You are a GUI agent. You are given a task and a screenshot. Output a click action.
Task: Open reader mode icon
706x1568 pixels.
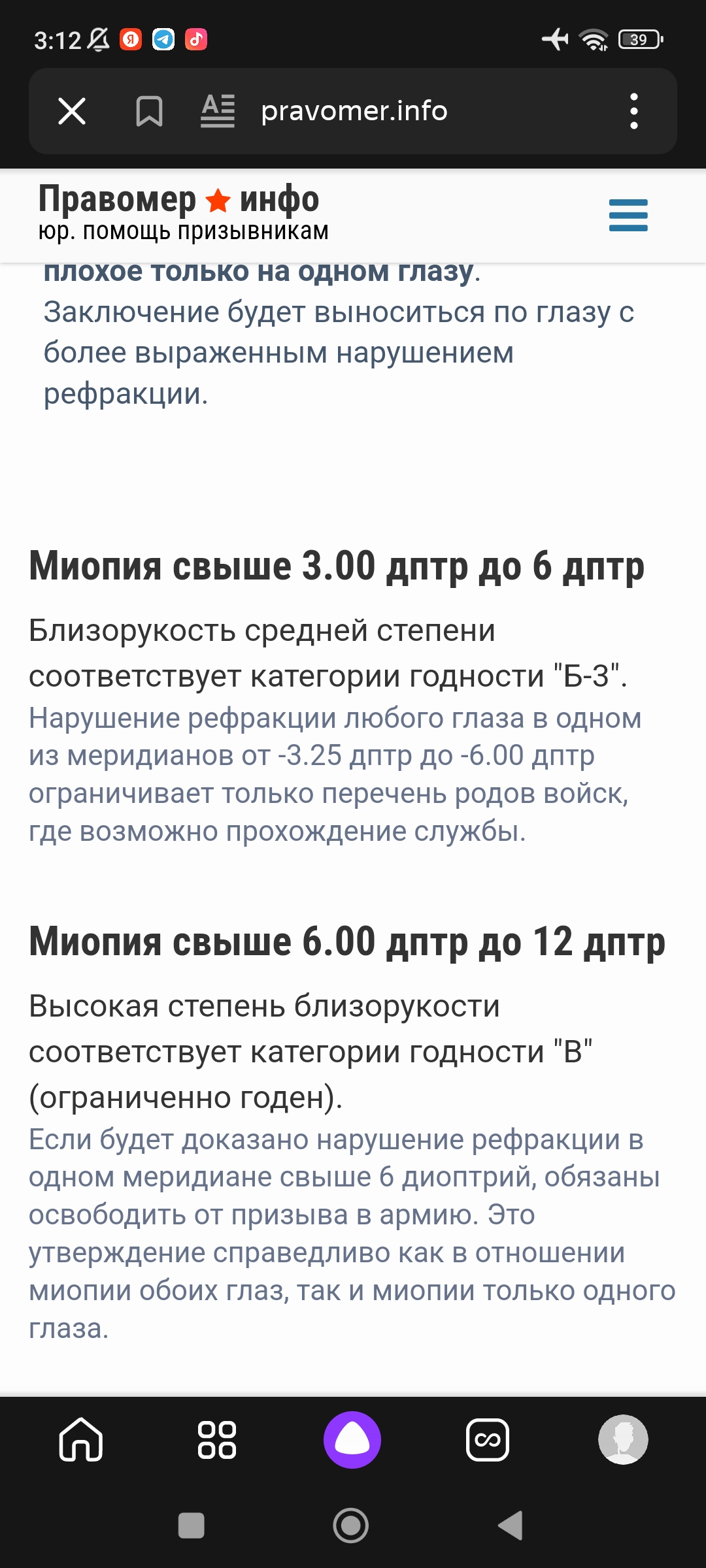click(x=217, y=110)
